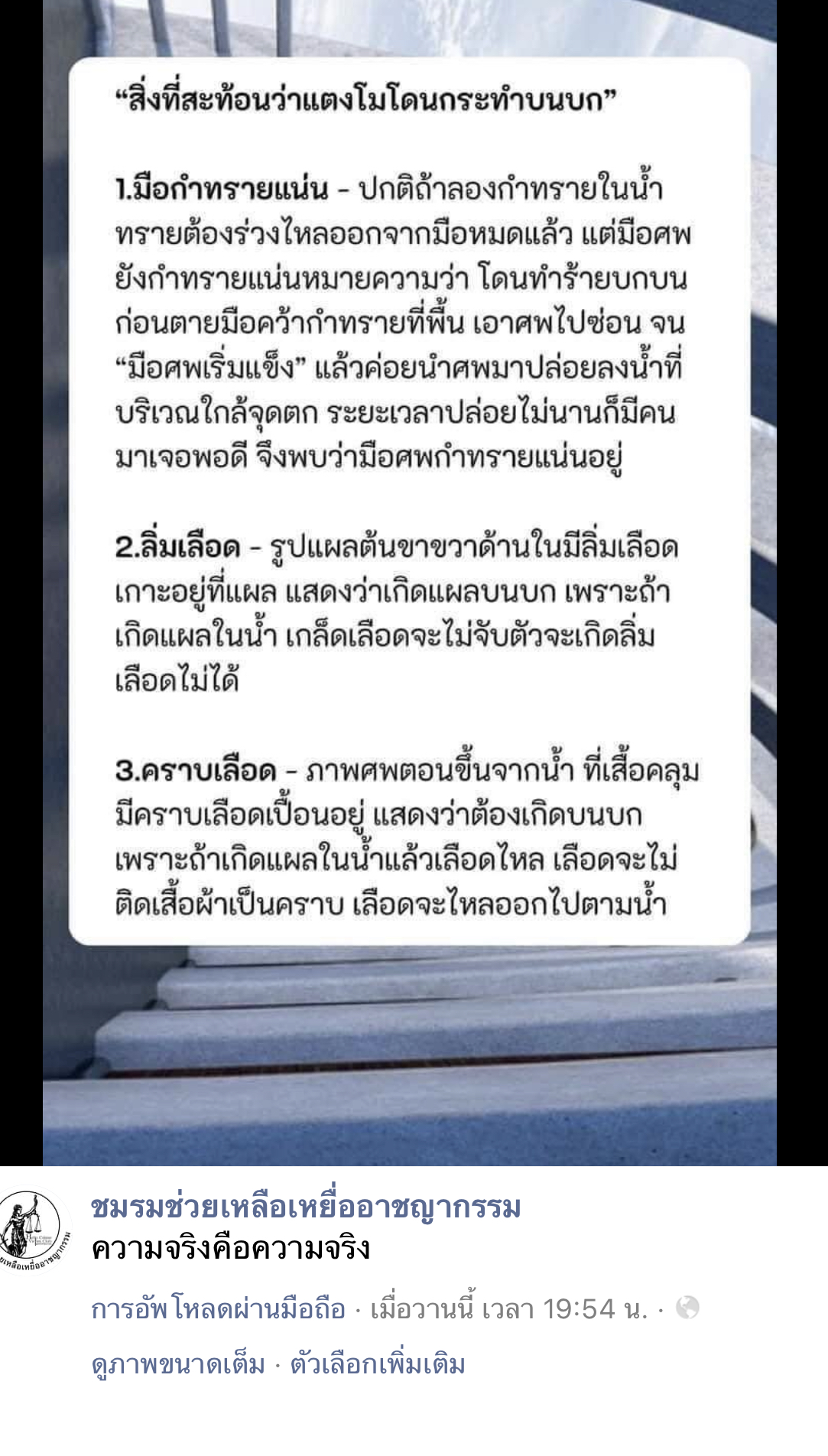The width and height of the screenshot is (828, 1456).
Task: Open การอัพโหลดผ่านมือถือ album link
Action: tap(218, 1309)
